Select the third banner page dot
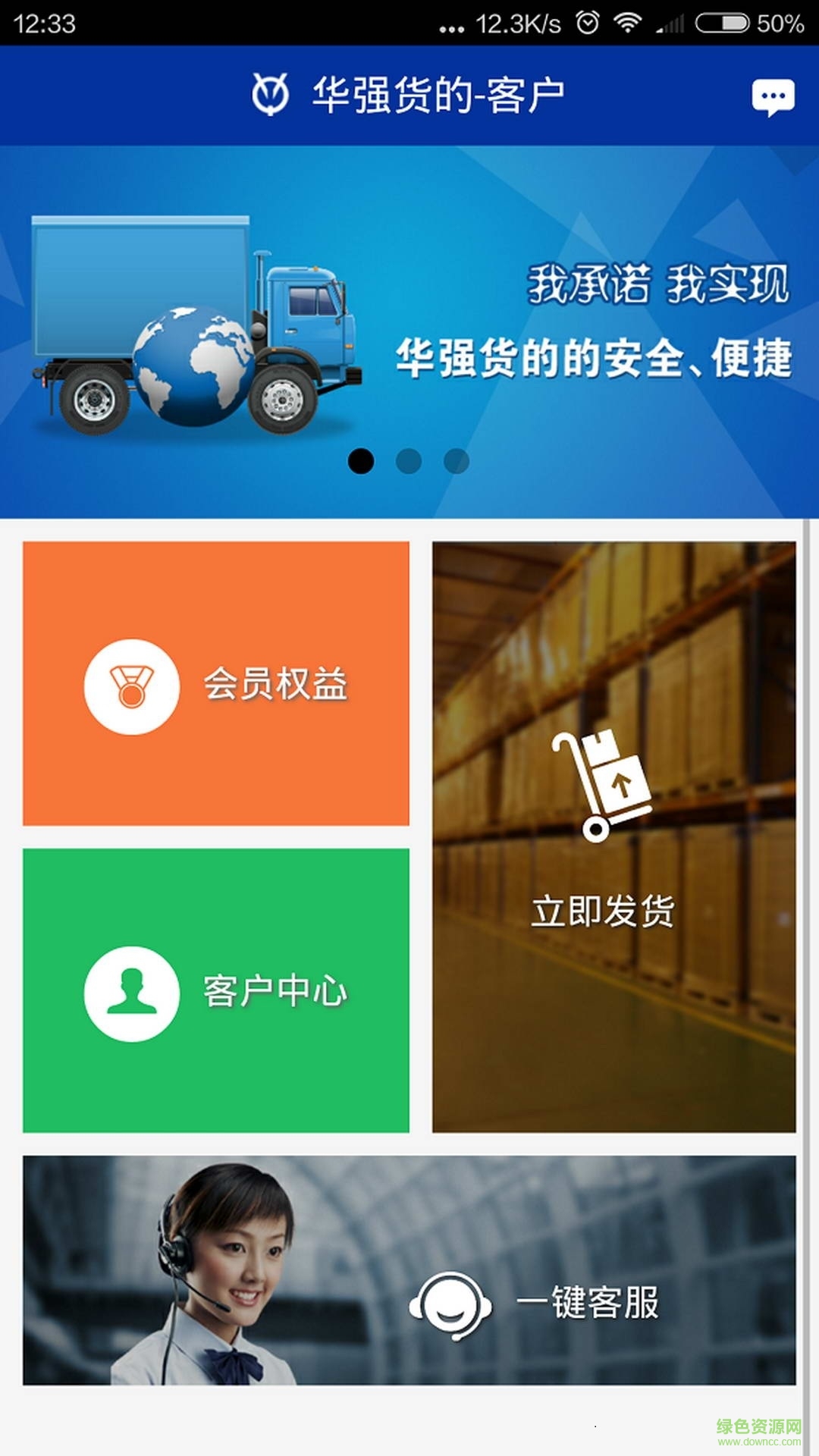The width and height of the screenshot is (819, 1456). (x=457, y=461)
